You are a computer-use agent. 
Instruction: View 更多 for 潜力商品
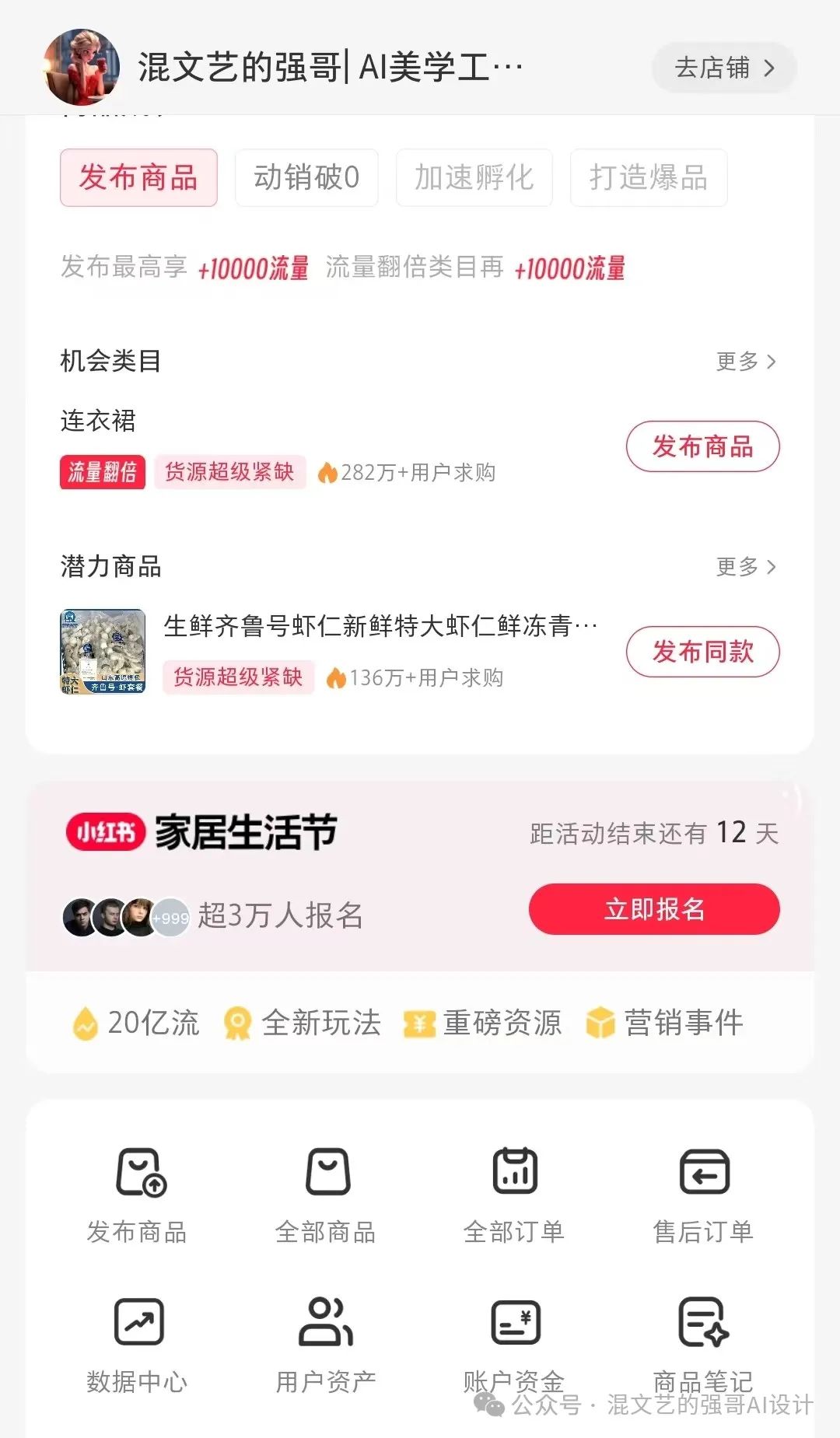(x=745, y=567)
